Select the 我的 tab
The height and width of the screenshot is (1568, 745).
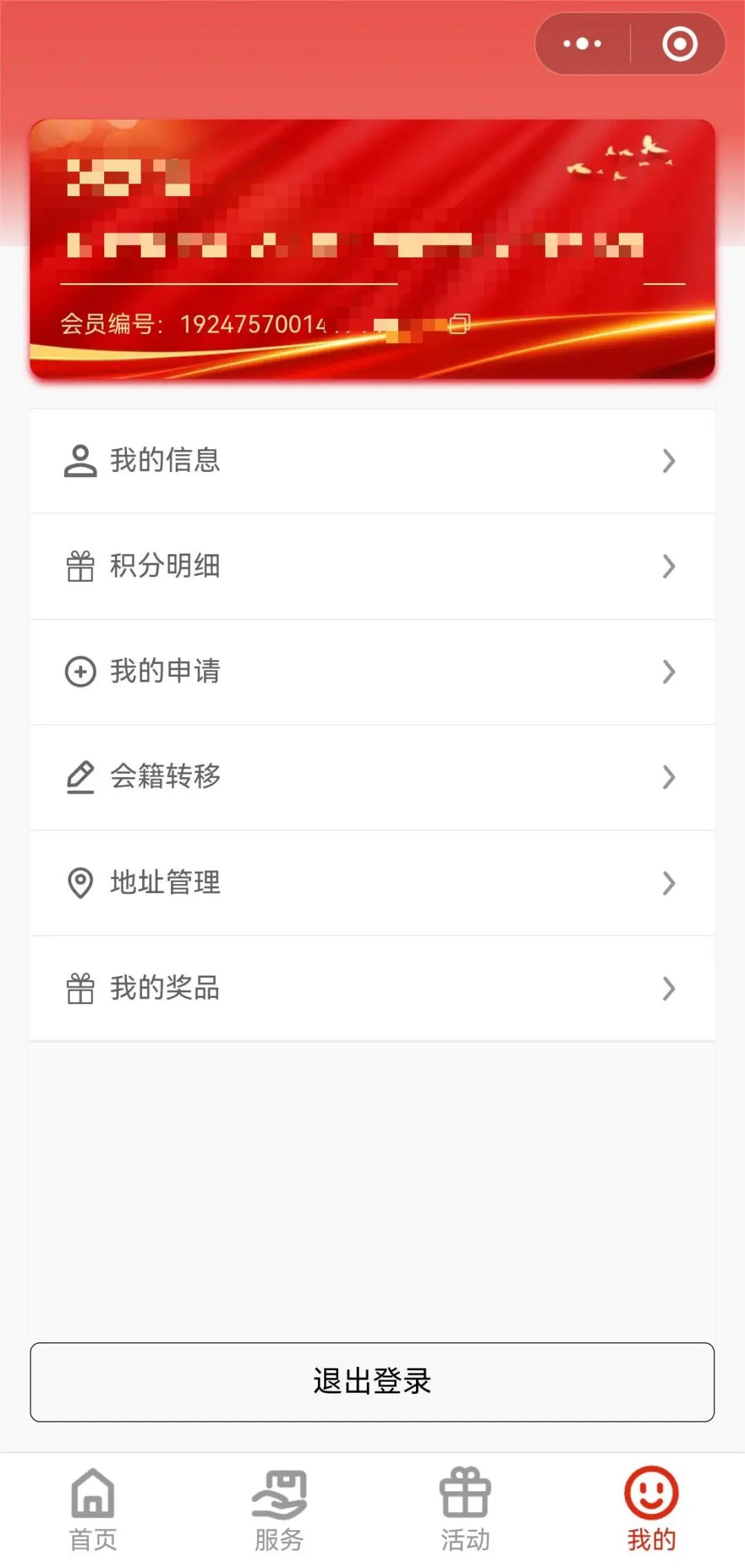pos(652,1510)
